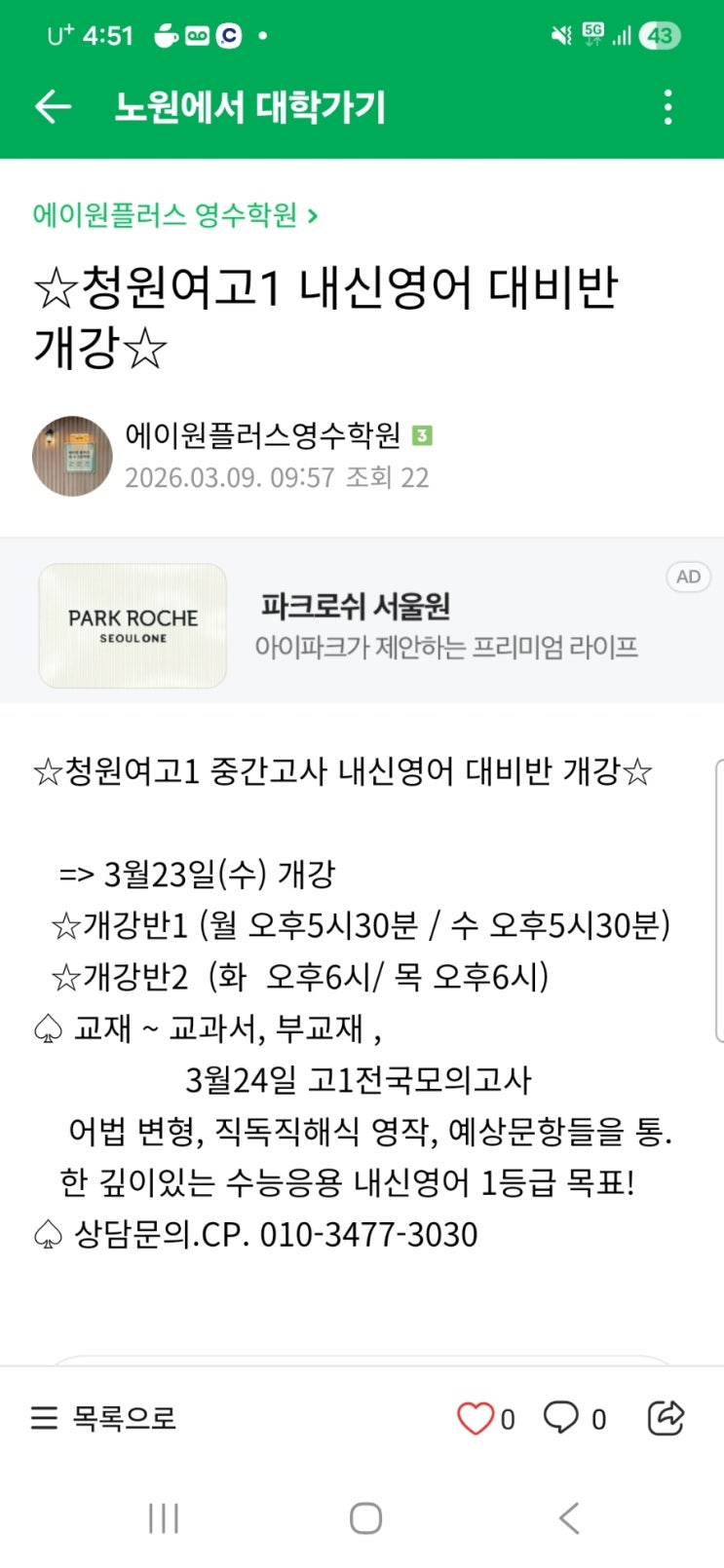Go back using the top arrow
This screenshot has width=724, height=1568.
[53, 106]
